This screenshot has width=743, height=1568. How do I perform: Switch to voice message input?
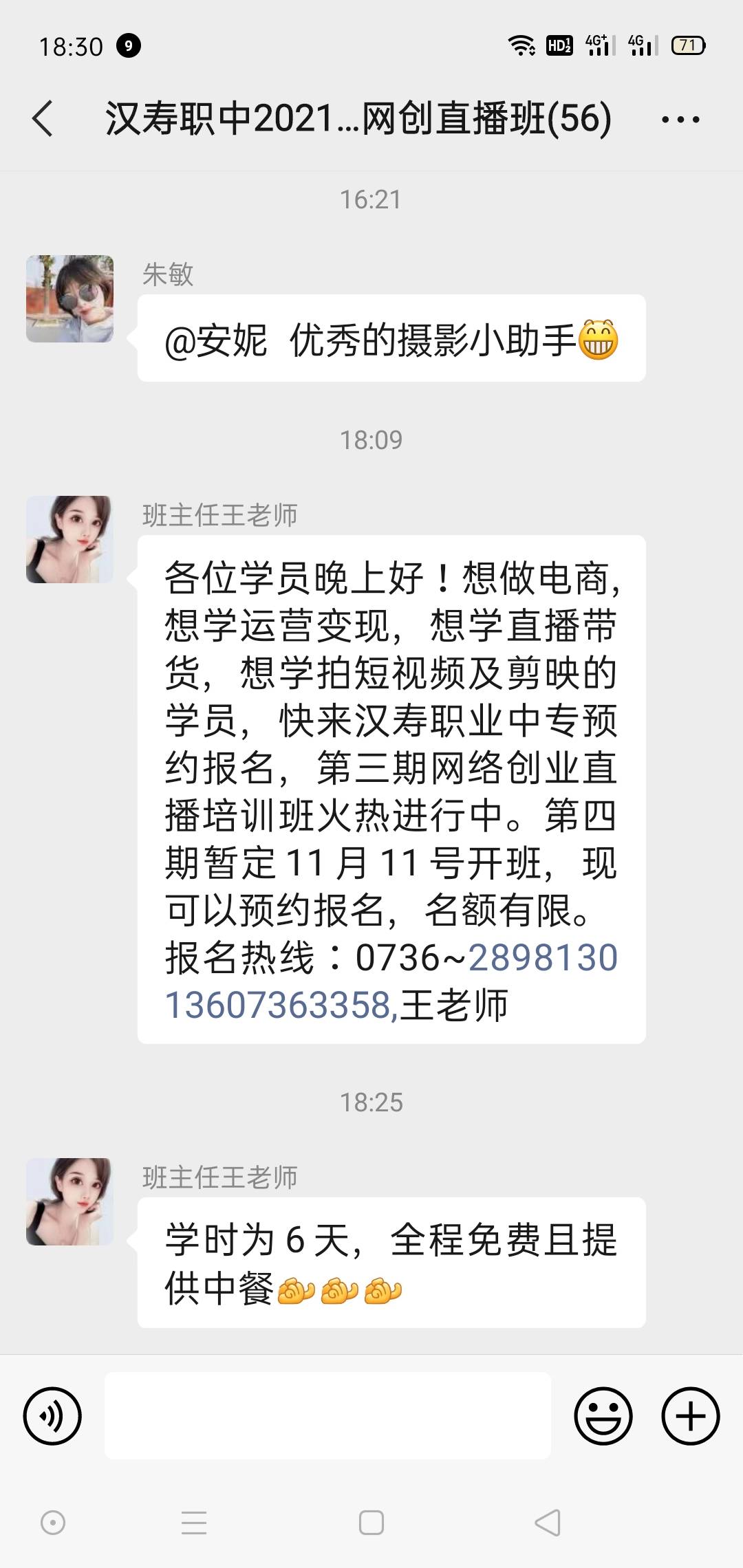click(x=52, y=1416)
